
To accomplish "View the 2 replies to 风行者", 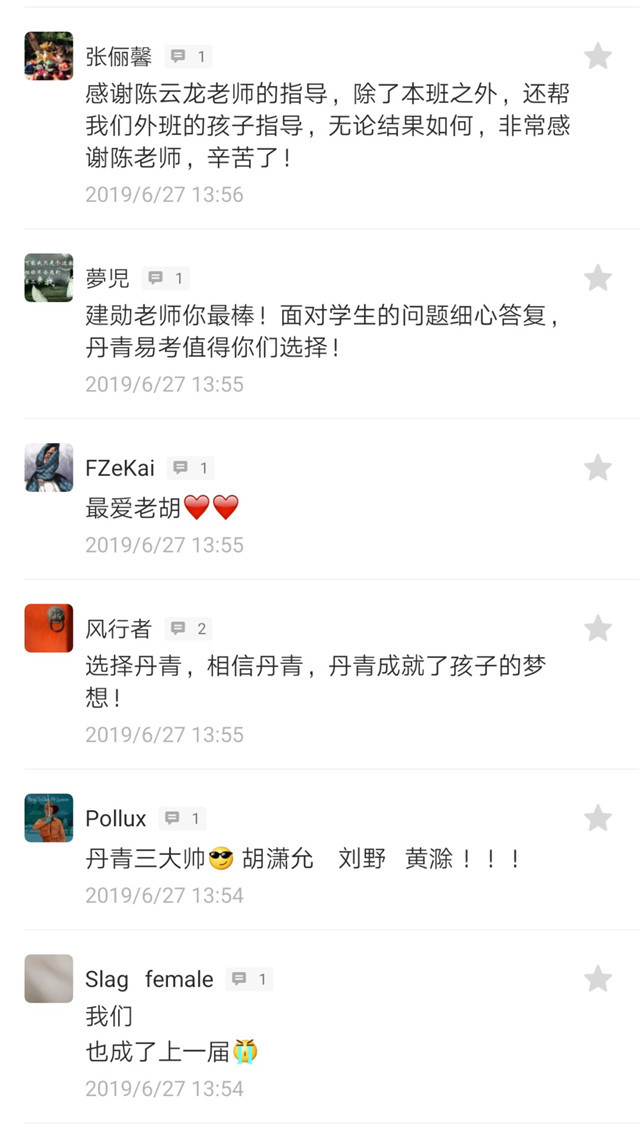I will 188,629.
